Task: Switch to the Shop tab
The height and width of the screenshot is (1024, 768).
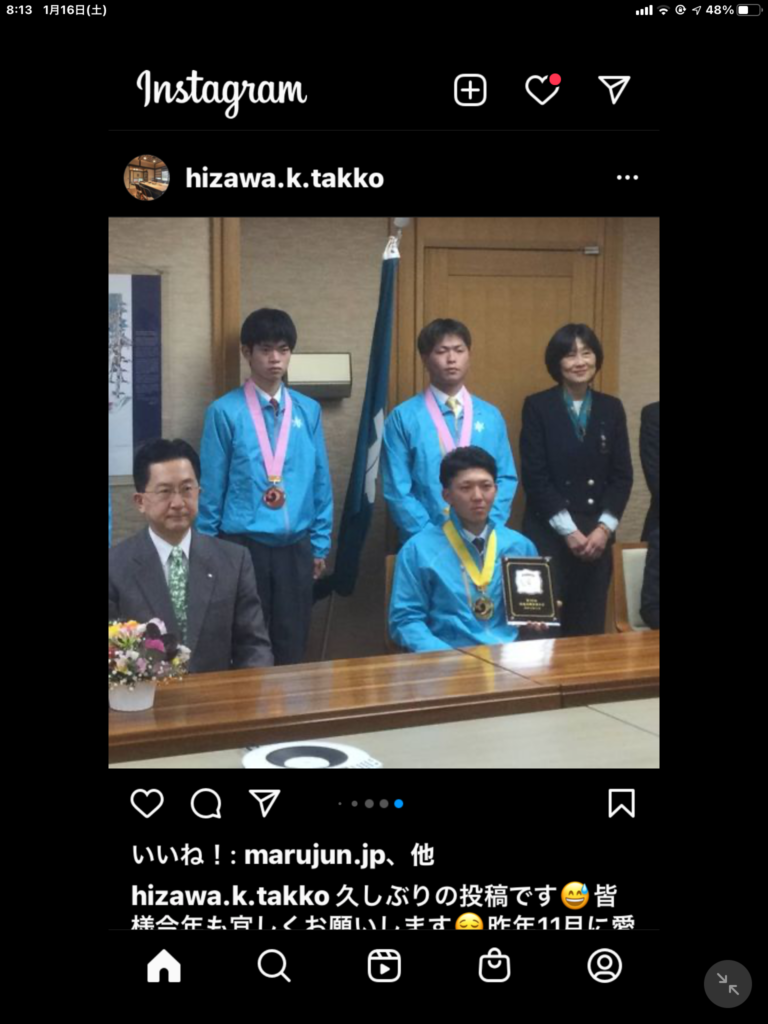Action: [494, 965]
